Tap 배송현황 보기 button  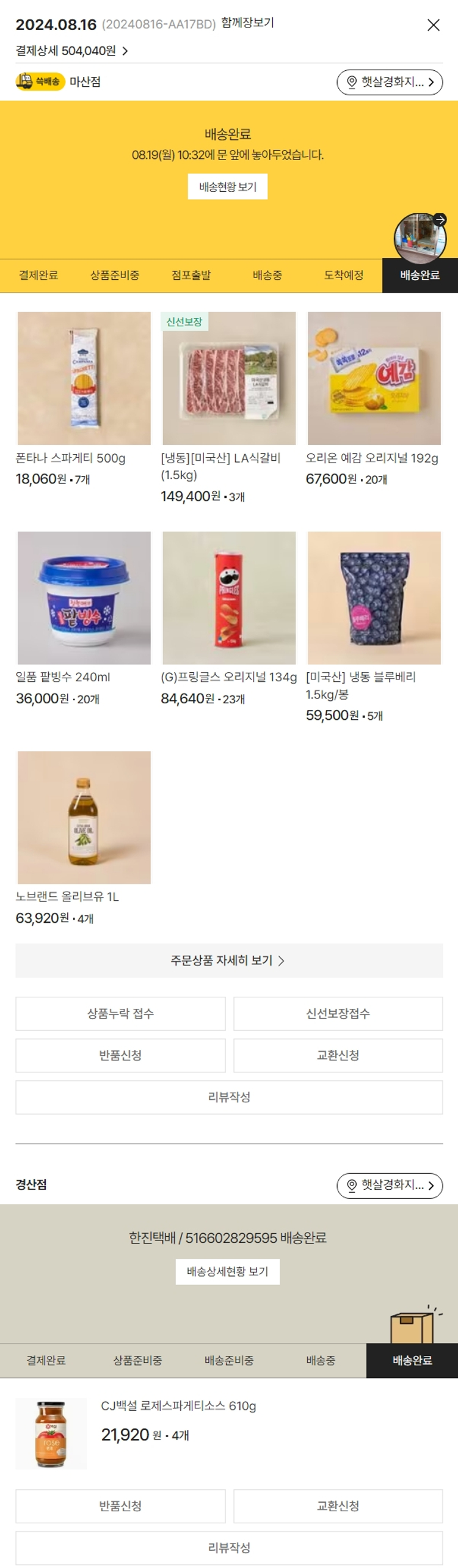227,186
